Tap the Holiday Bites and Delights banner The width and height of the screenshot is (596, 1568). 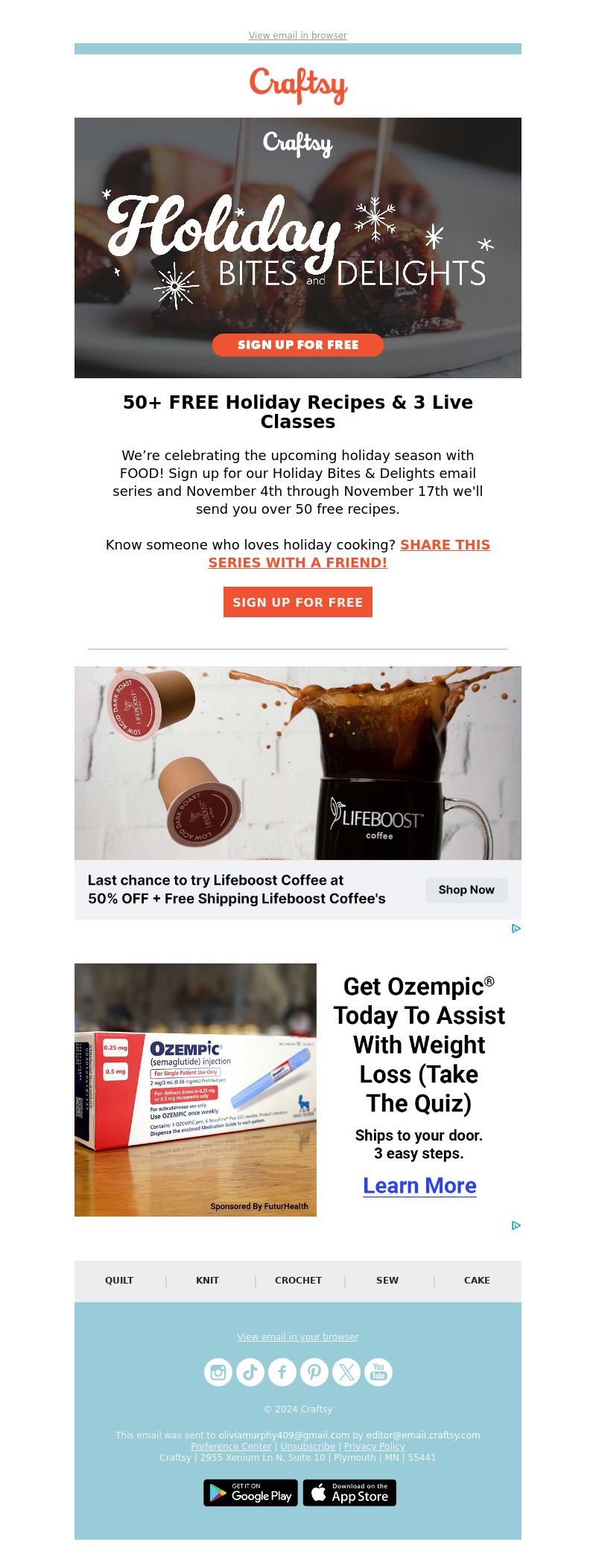[x=297, y=247]
